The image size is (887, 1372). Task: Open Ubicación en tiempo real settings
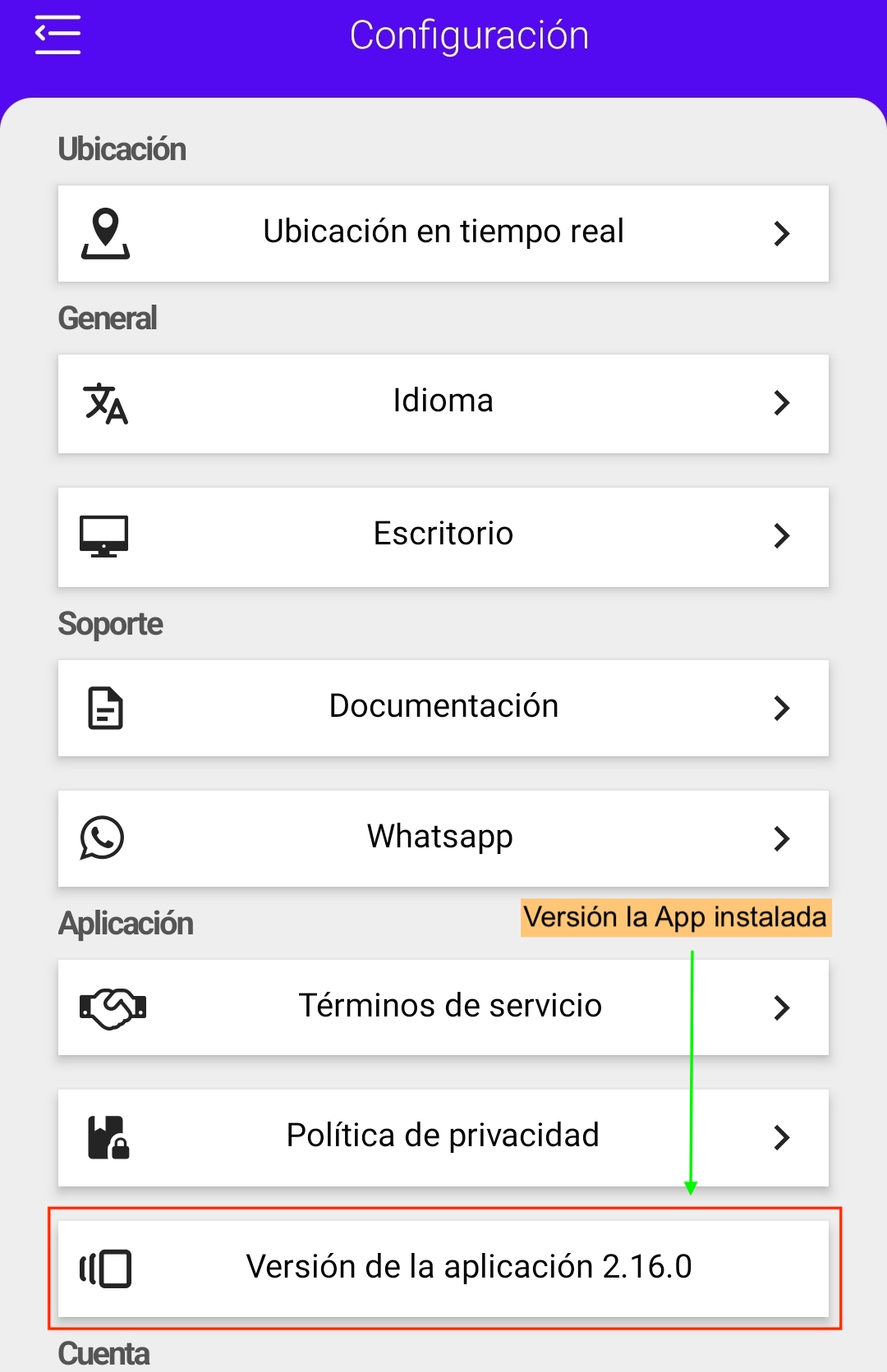click(443, 233)
